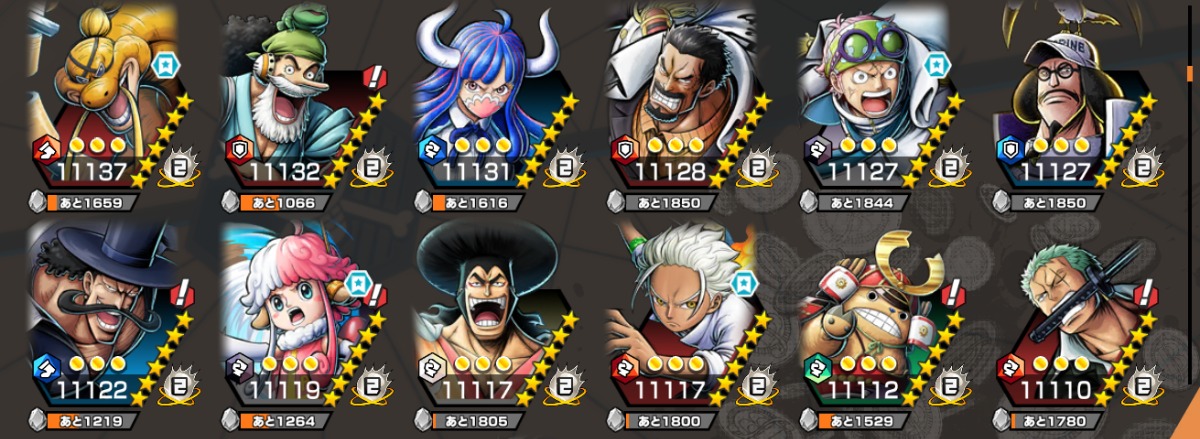Select the afro-haired character card, あと1805
The image size is (1200, 439).
coord(487,315)
